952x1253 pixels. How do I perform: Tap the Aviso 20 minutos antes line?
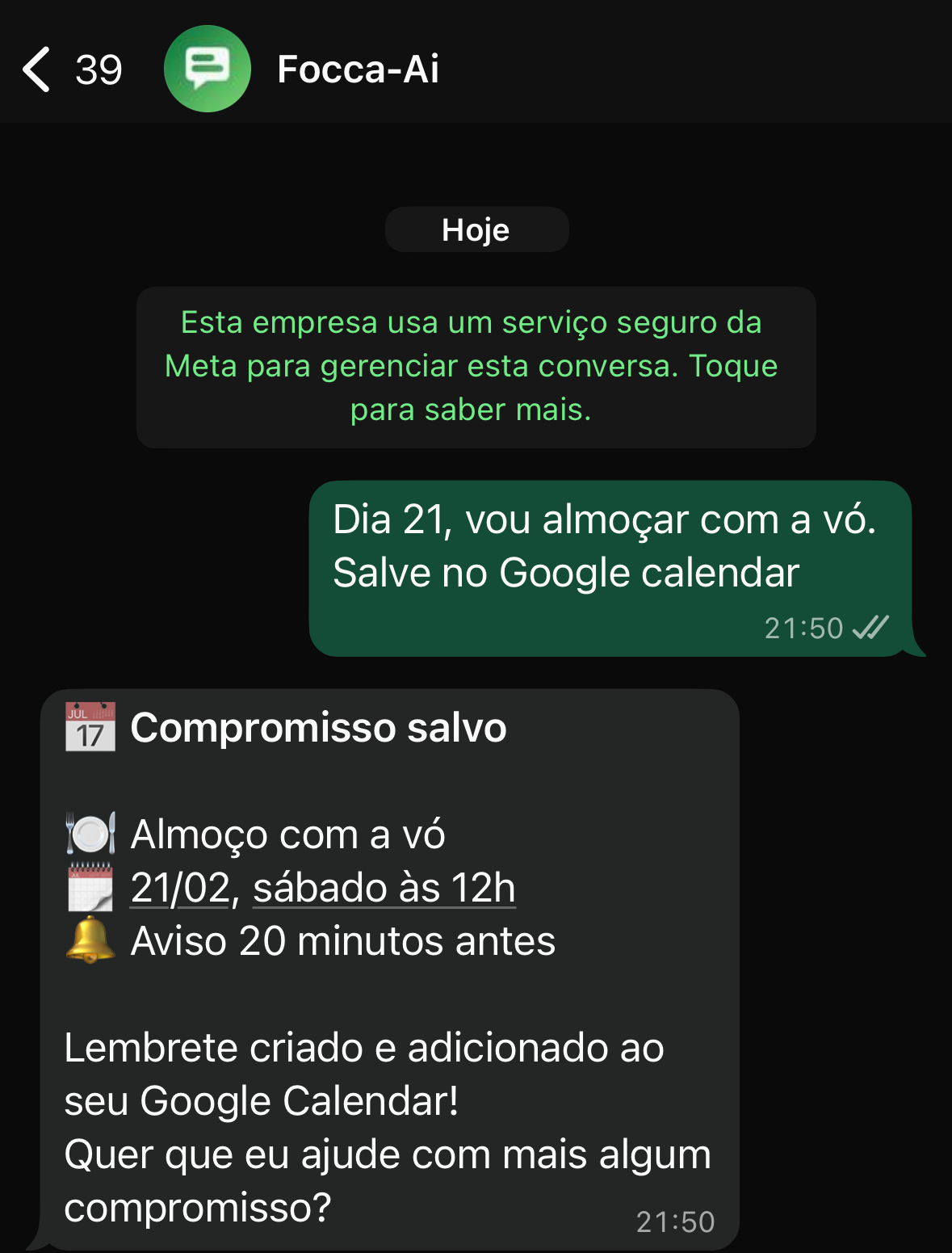point(343,940)
